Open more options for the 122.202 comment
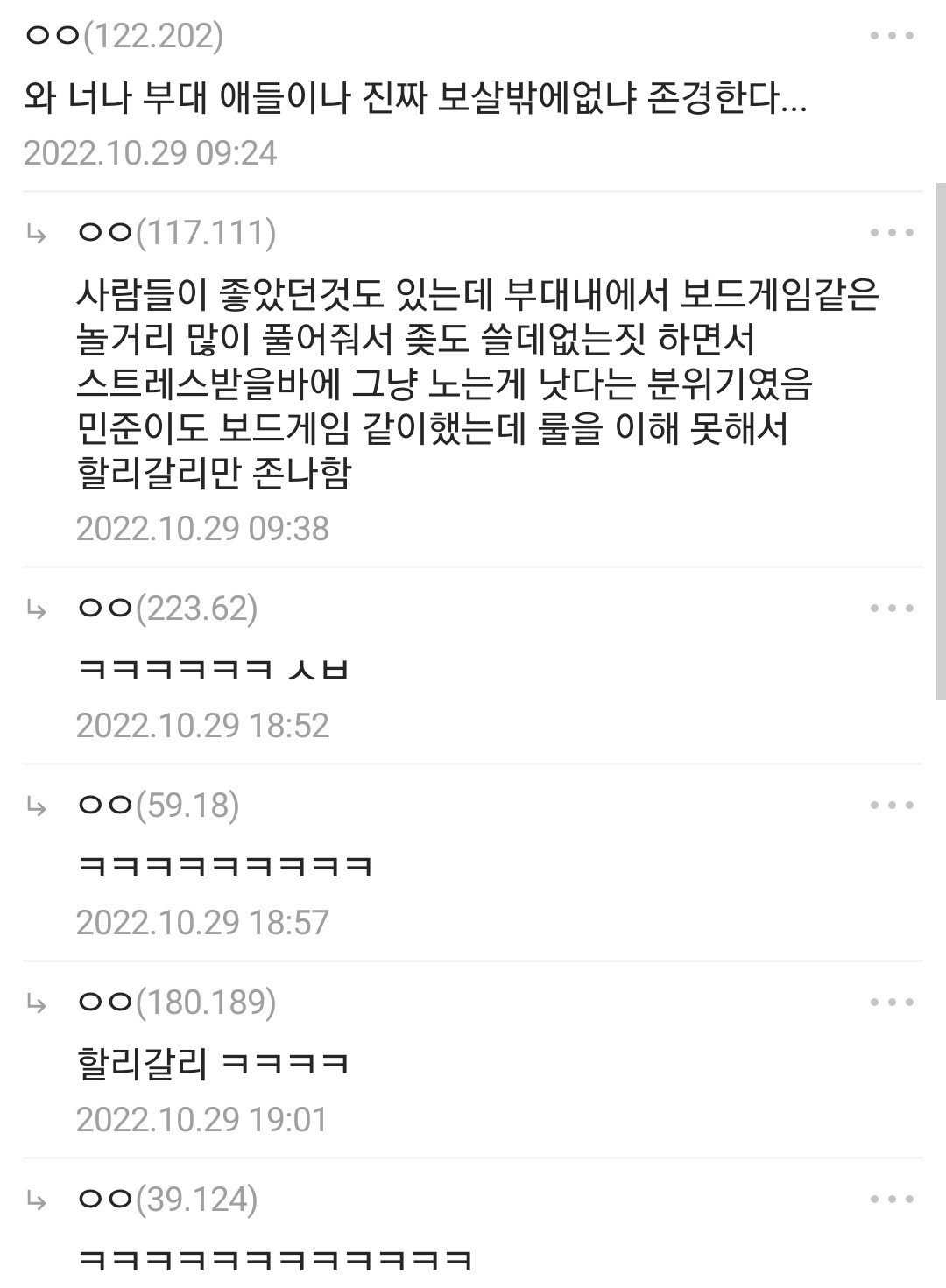The image size is (946, 1288). click(893, 37)
